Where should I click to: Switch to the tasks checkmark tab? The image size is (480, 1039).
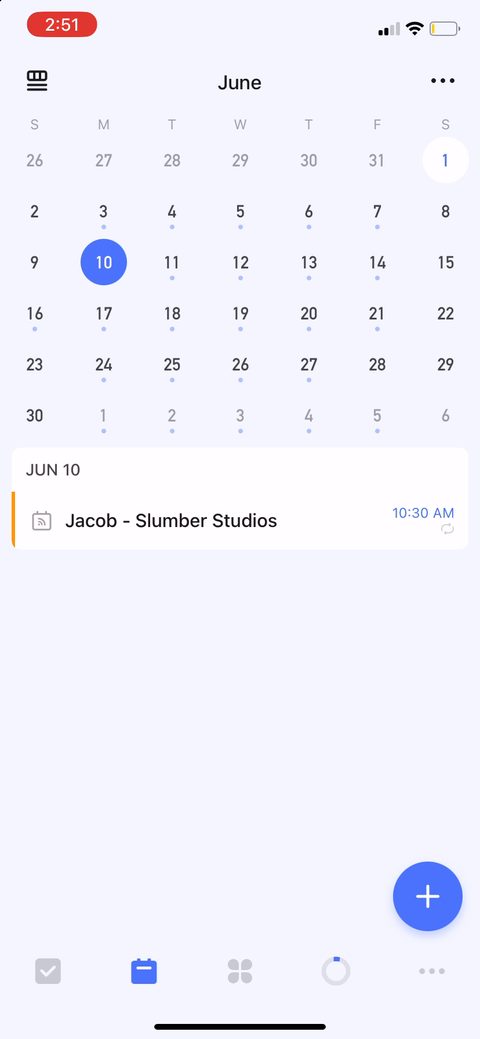(48, 971)
